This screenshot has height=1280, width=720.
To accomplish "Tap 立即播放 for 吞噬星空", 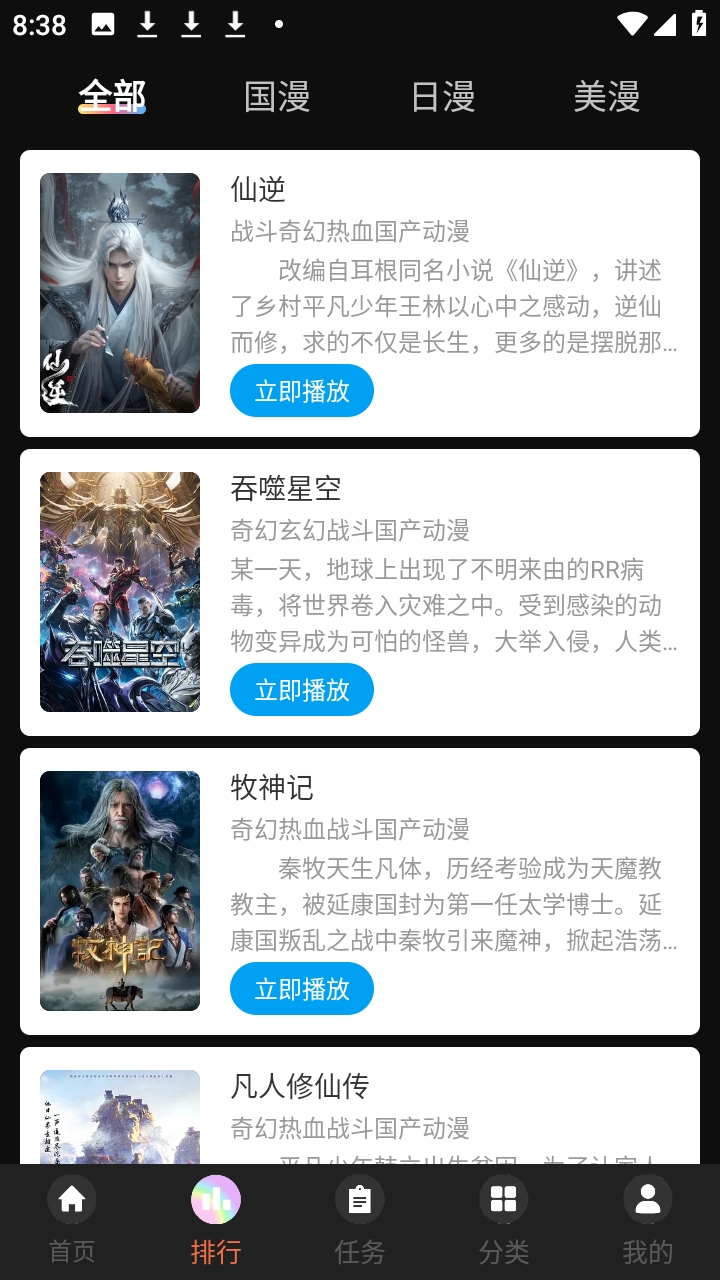I will pos(302,690).
